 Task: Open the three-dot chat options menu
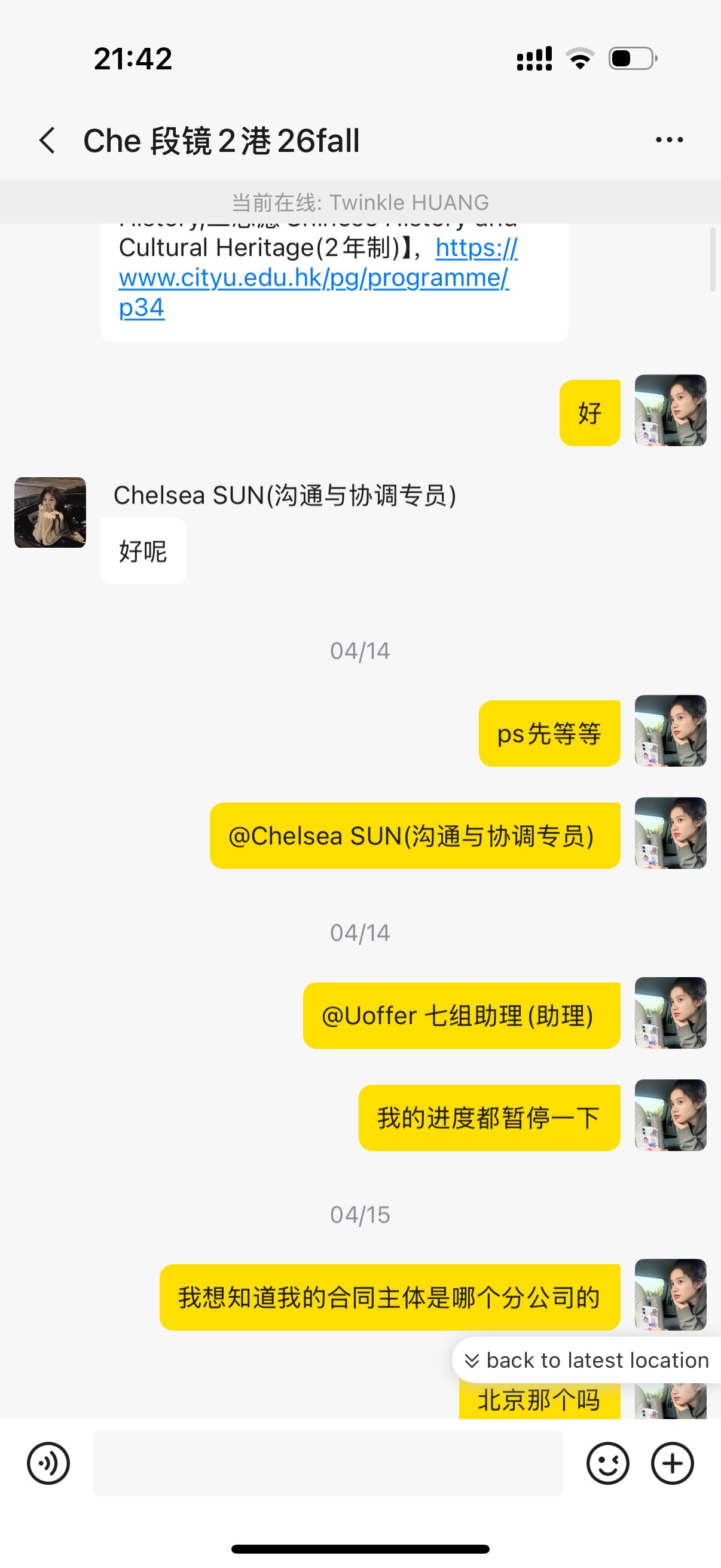[668, 141]
